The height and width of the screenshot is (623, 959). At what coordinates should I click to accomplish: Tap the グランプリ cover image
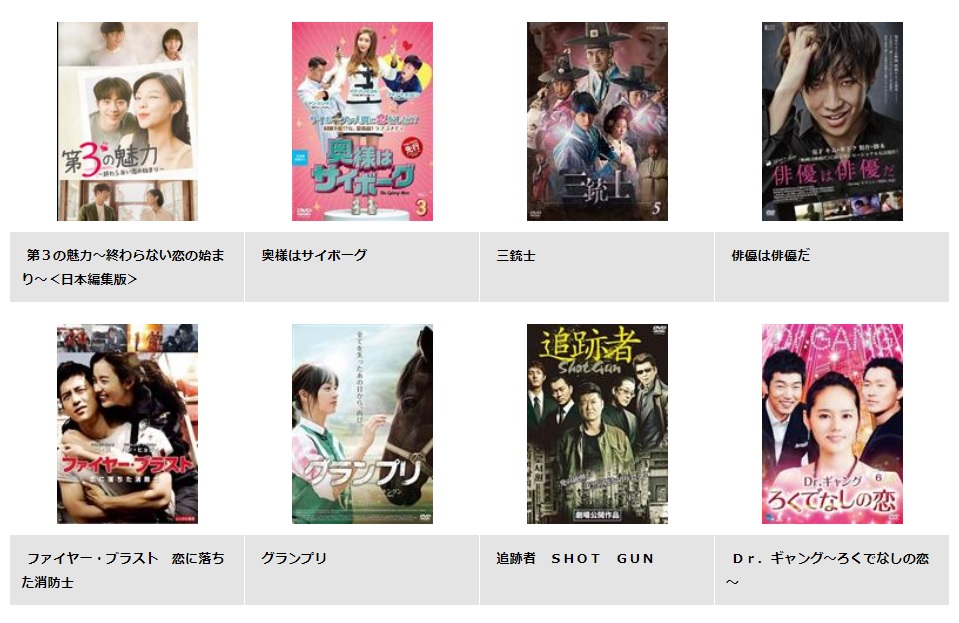tap(362, 423)
